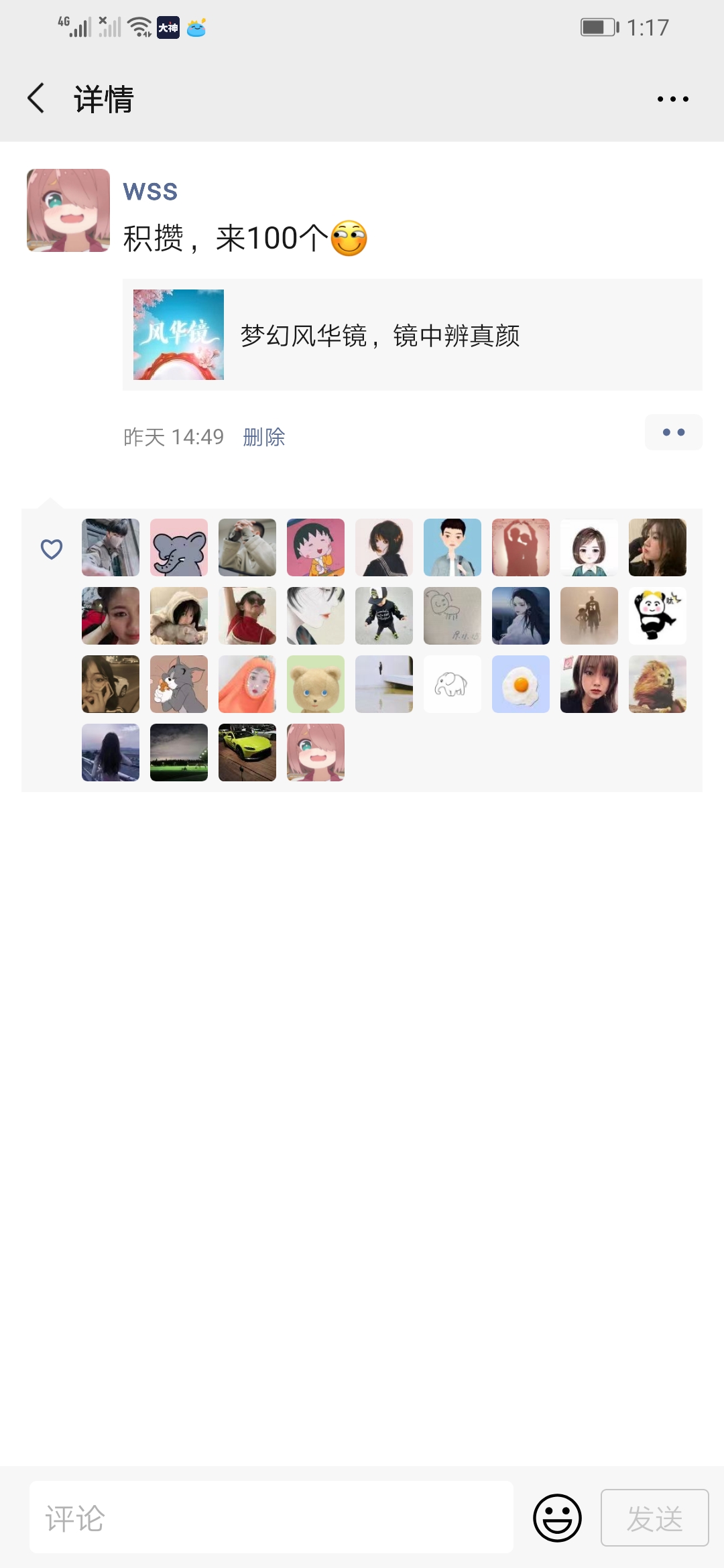The height and width of the screenshot is (1568, 724).
Task: Tap the 发送 send button
Action: pos(654,1518)
